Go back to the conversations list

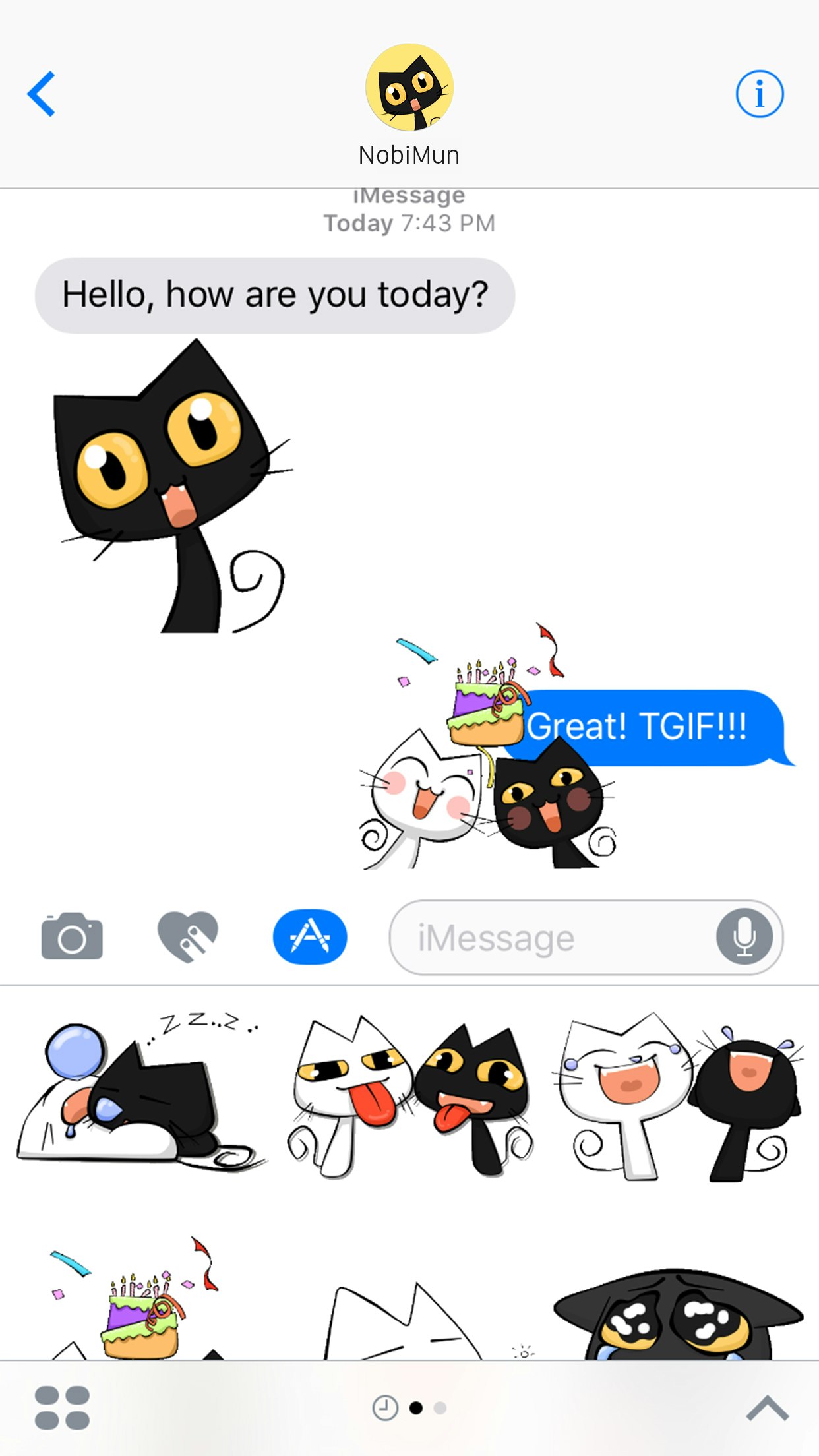pyautogui.click(x=42, y=94)
